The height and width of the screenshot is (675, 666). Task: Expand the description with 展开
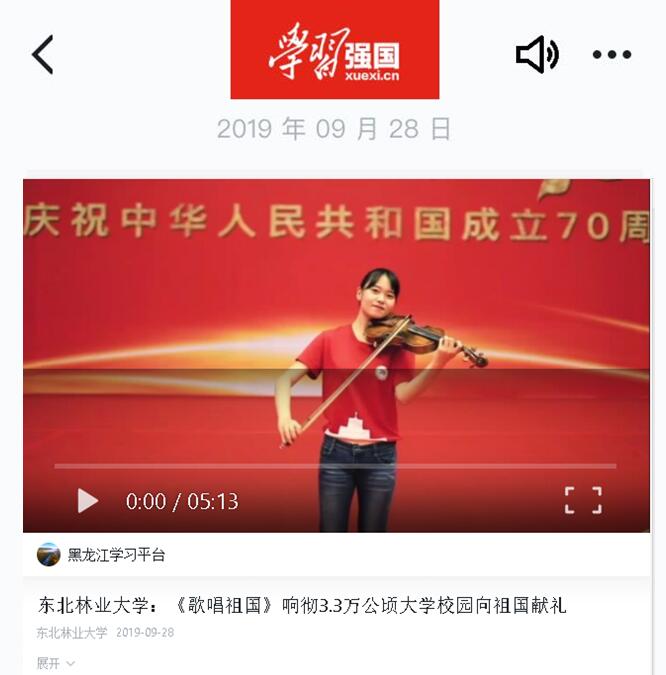point(56,663)
